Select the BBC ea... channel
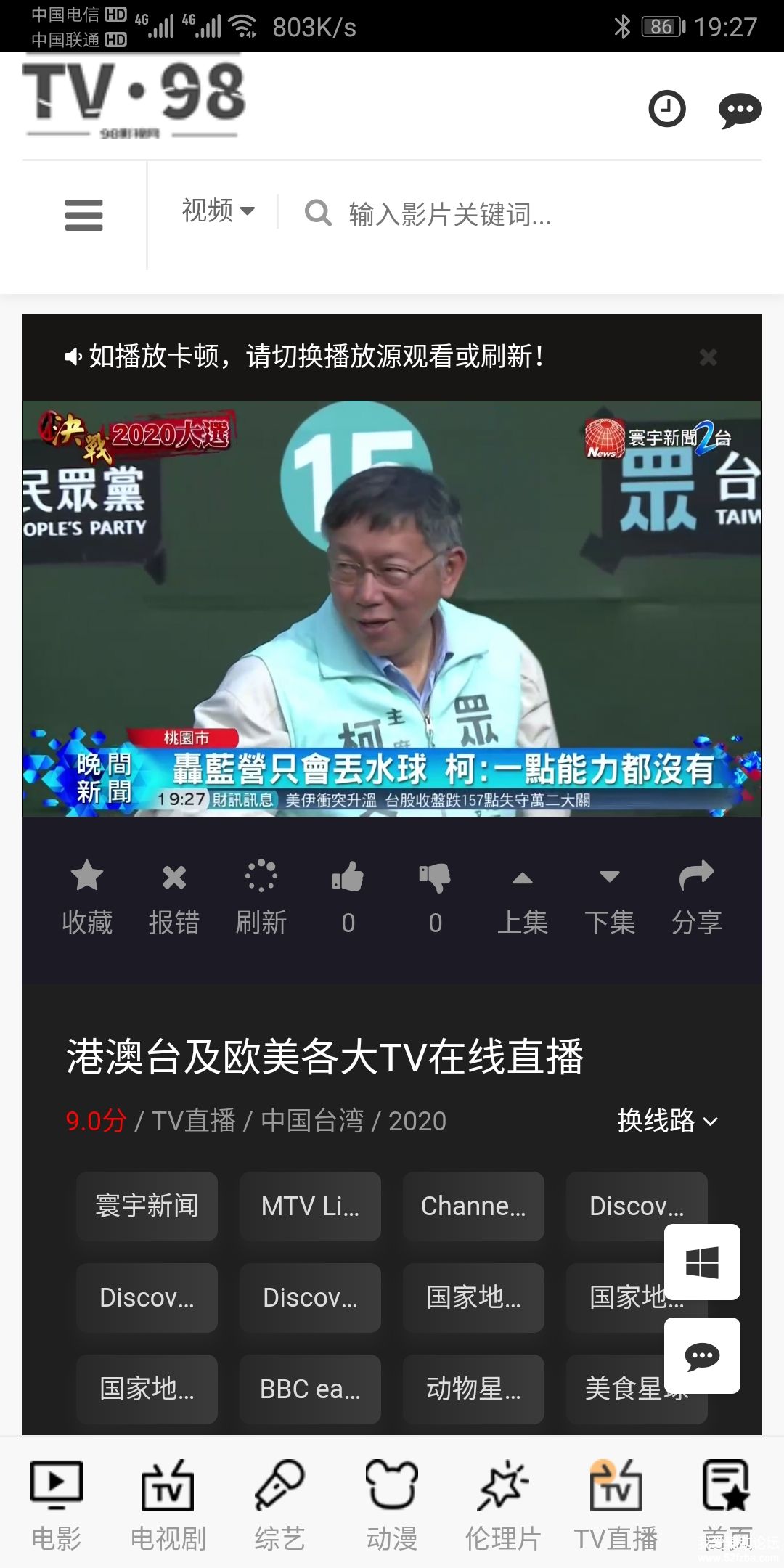The height and width of the screenshot is (1568, 784). click(x=310, y=1389)
